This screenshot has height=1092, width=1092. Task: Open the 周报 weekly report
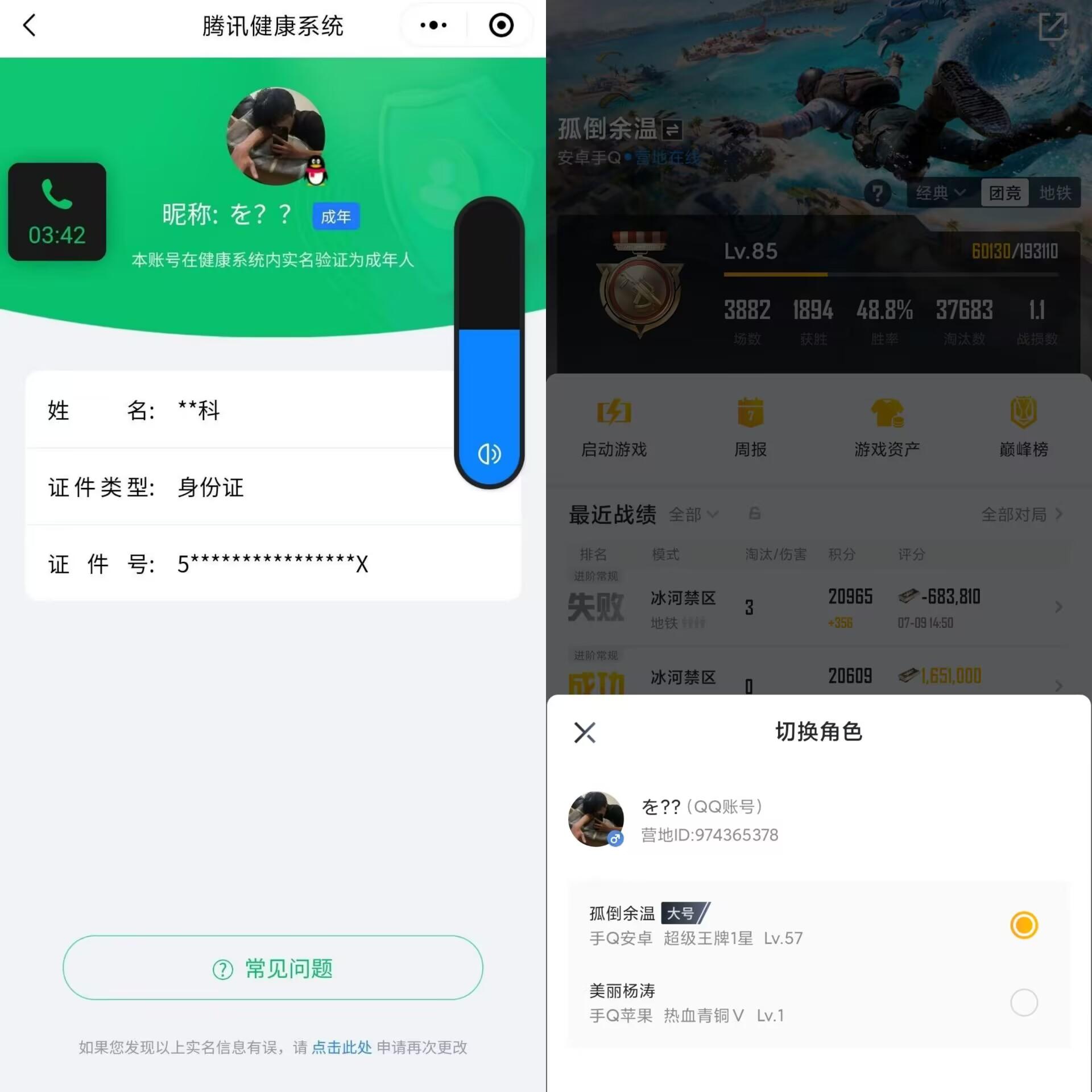750,428
